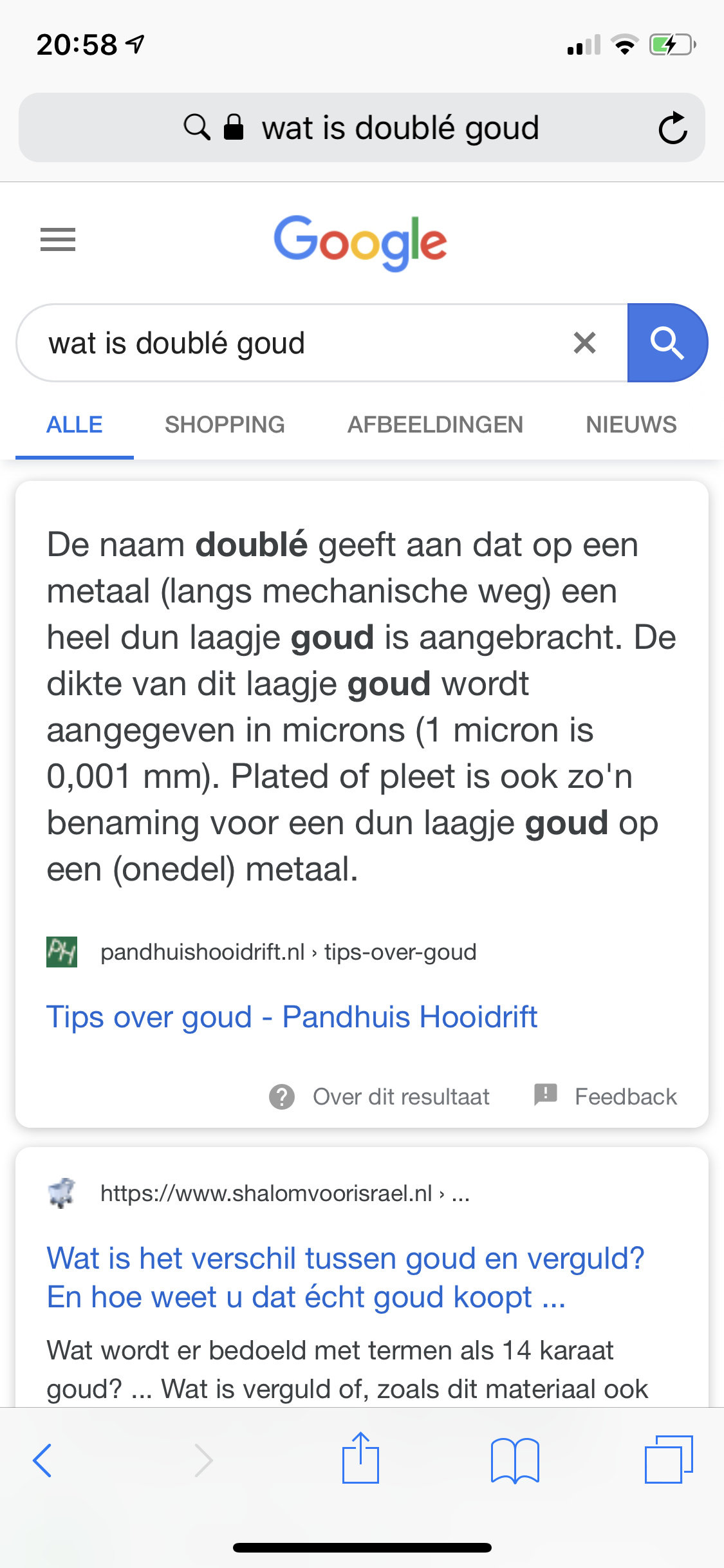Open Tips over goud - Pandhuis Hooidrift link

coord(292,1017)
